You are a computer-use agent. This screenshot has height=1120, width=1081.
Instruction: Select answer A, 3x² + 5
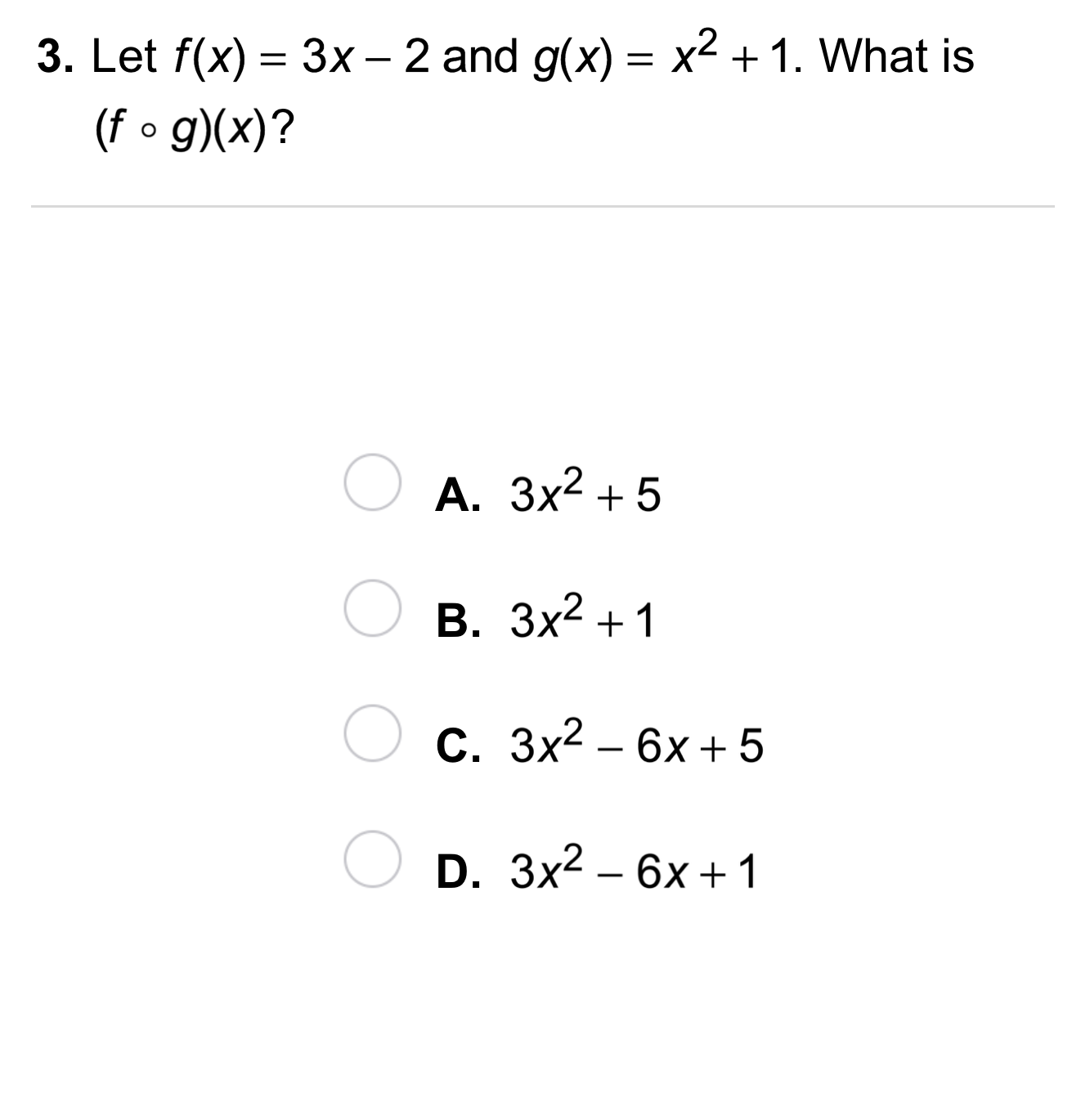[372, 483]
